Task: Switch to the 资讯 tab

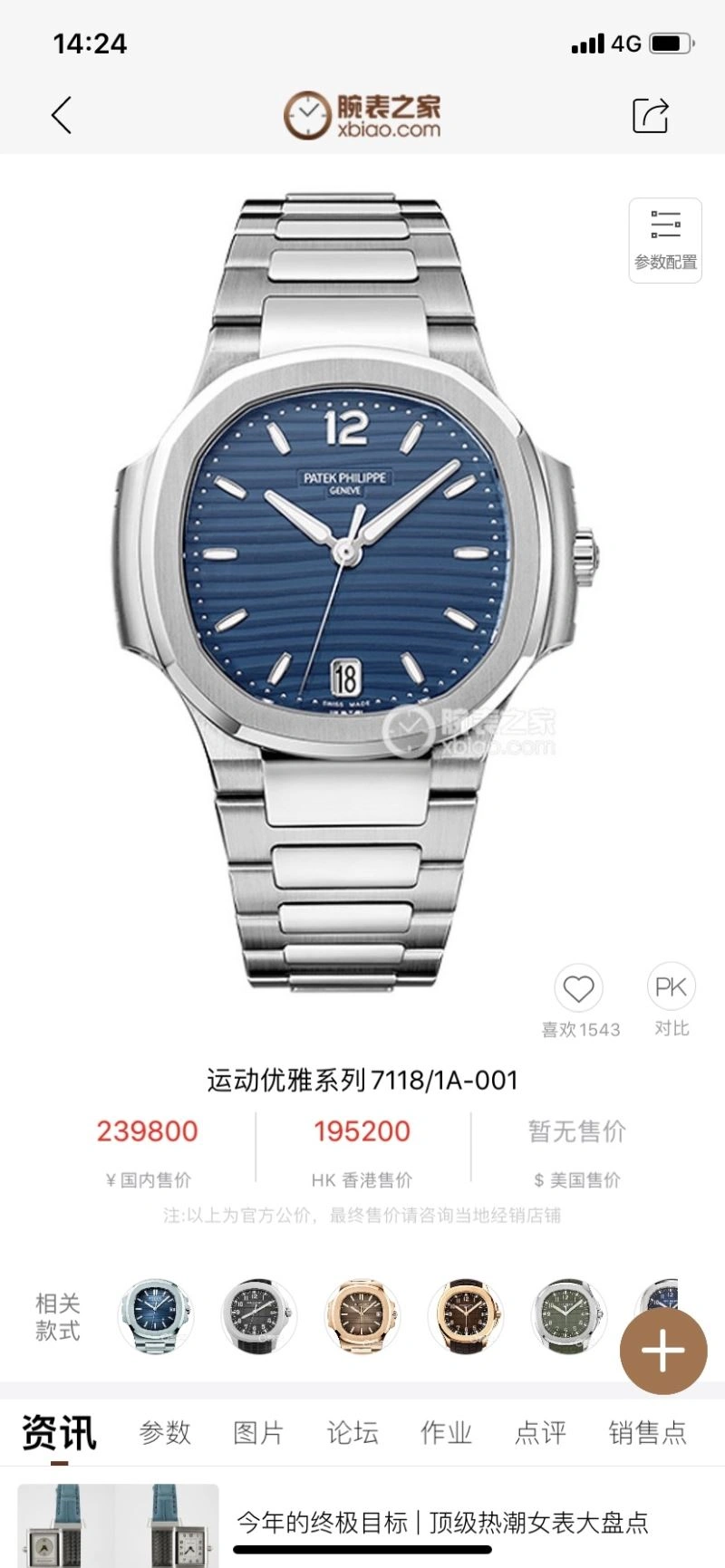Action: click(59, 1433)
